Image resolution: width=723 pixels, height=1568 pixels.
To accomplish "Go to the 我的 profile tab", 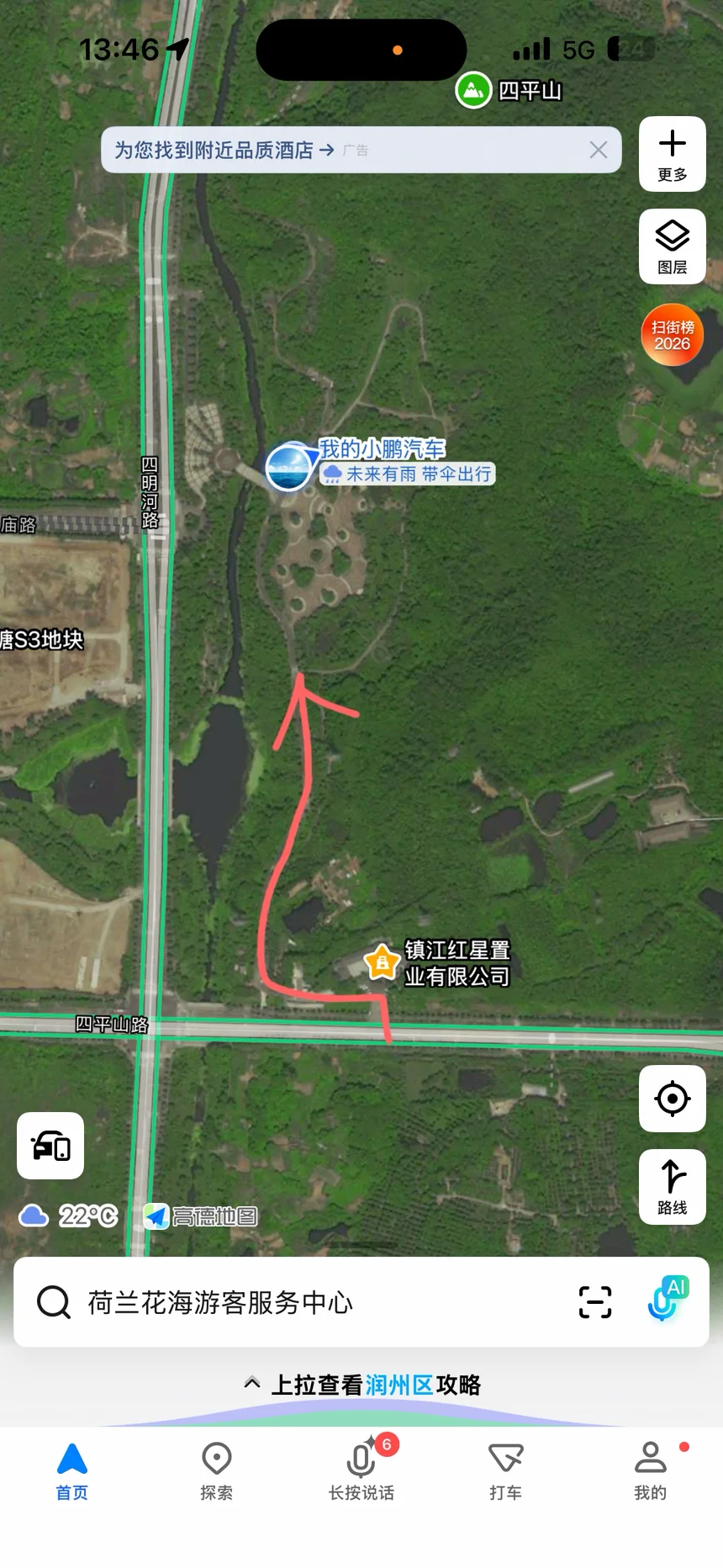I will click(651, 1470).
